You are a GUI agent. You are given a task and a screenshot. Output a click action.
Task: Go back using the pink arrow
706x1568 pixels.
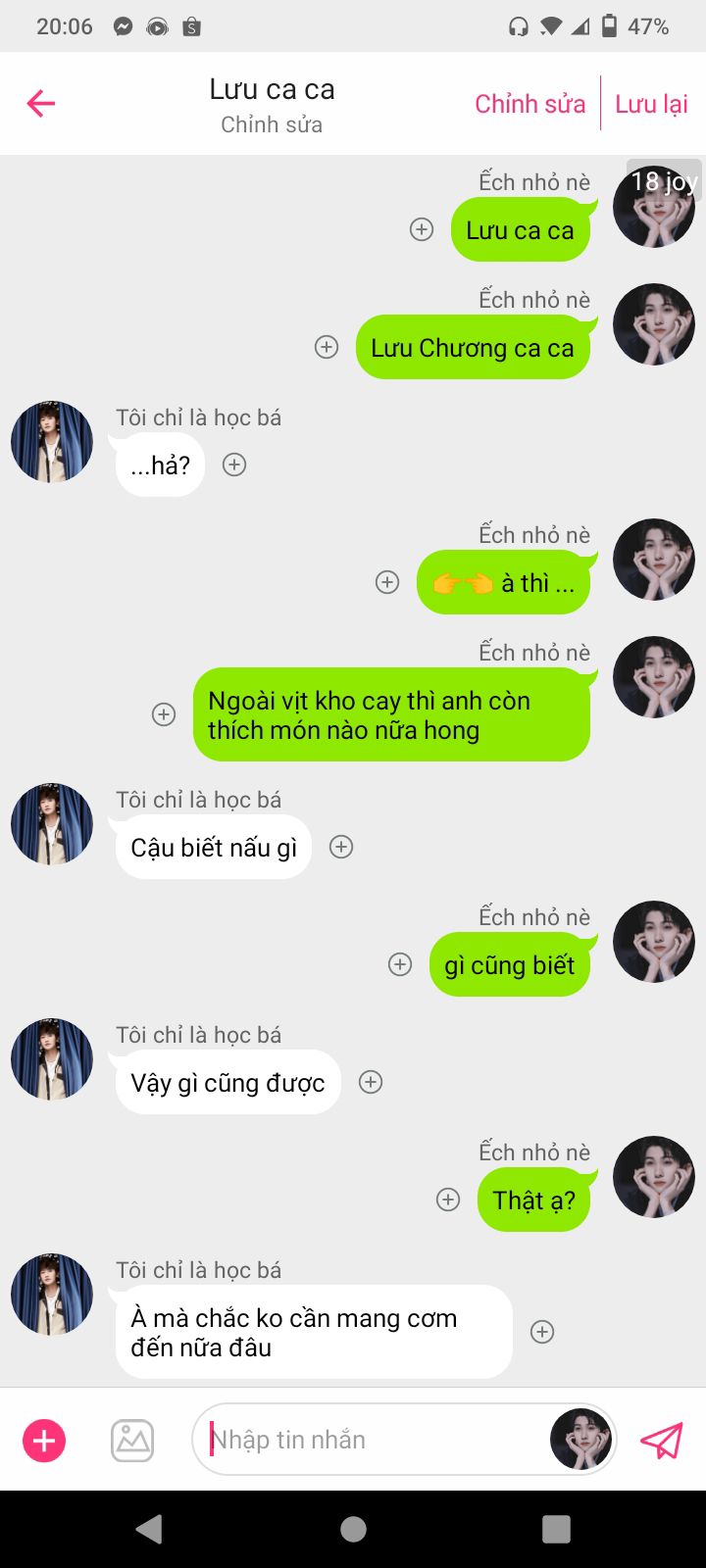[41, 103]
